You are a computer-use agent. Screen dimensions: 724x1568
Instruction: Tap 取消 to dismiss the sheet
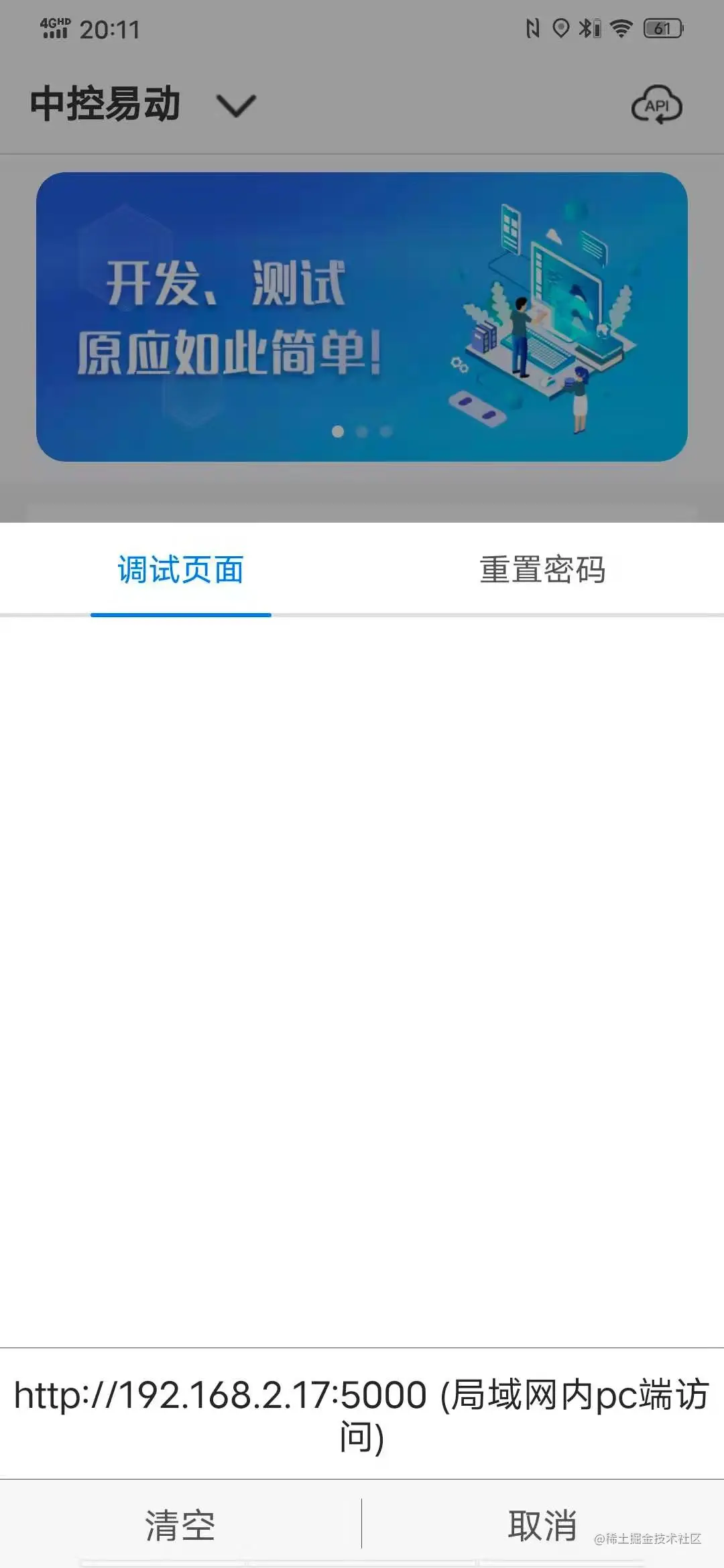542,1525
